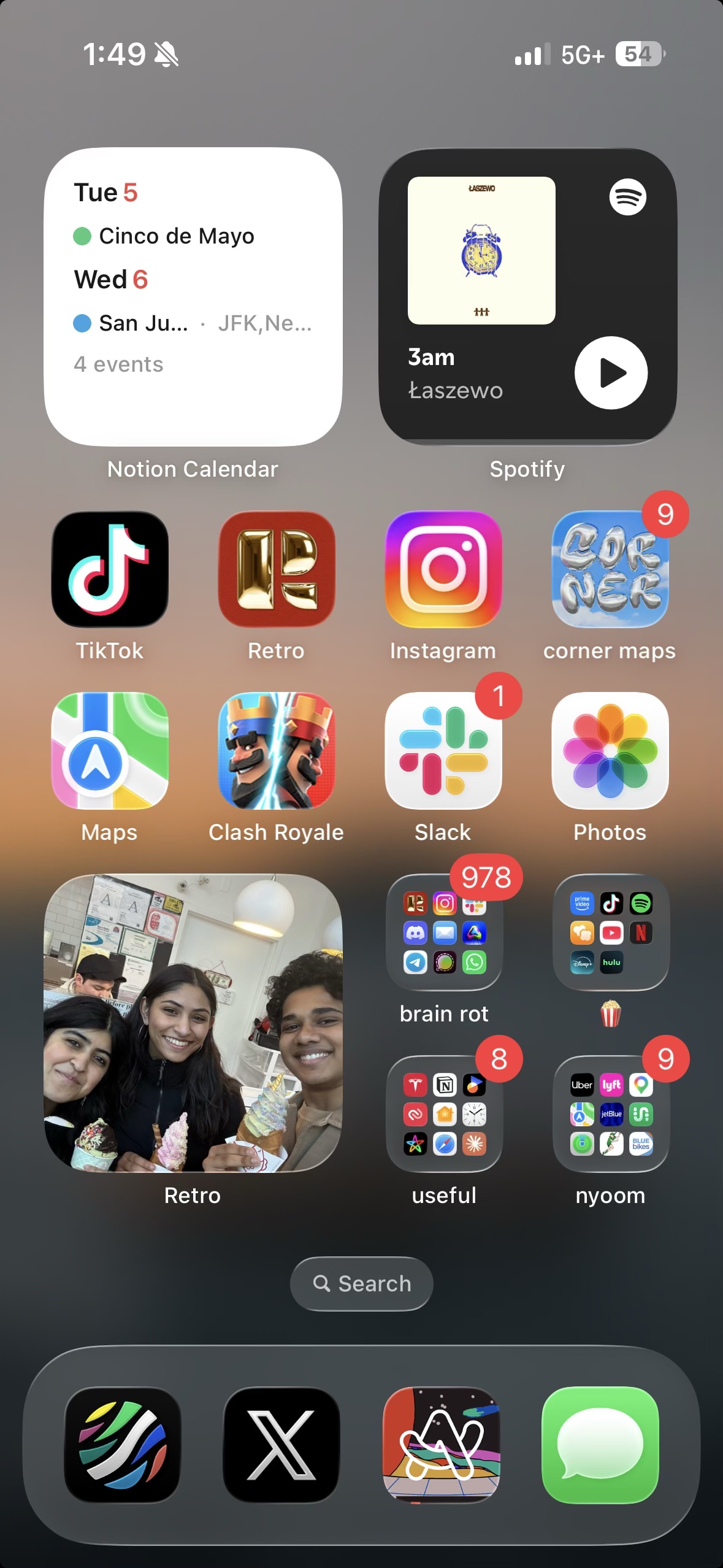Tap the Retro photo widget
The width and height of the screenshot is (723, 1568).
coord(193,1023)
